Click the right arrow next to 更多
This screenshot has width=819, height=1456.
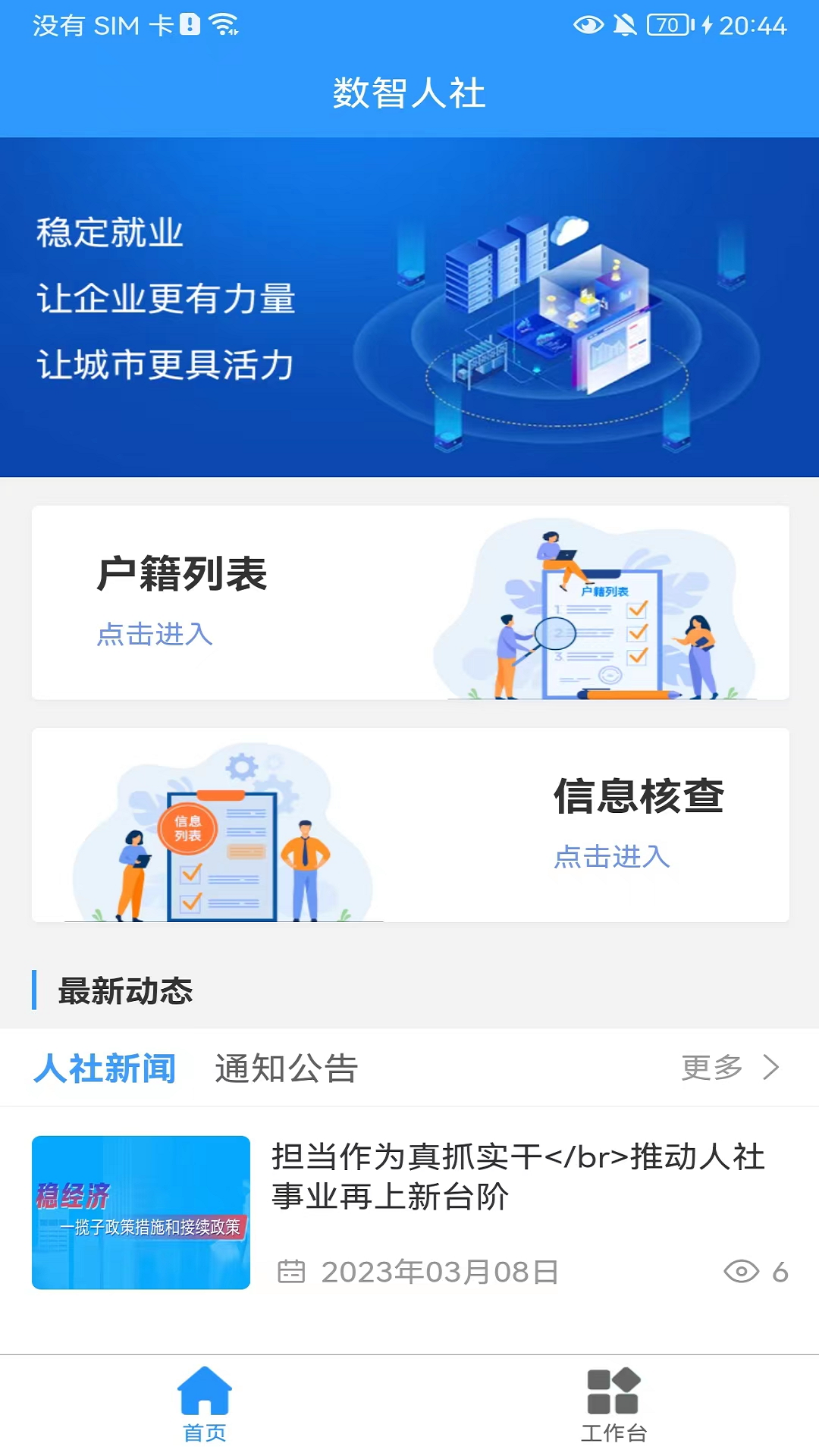tap(772, 1068)
